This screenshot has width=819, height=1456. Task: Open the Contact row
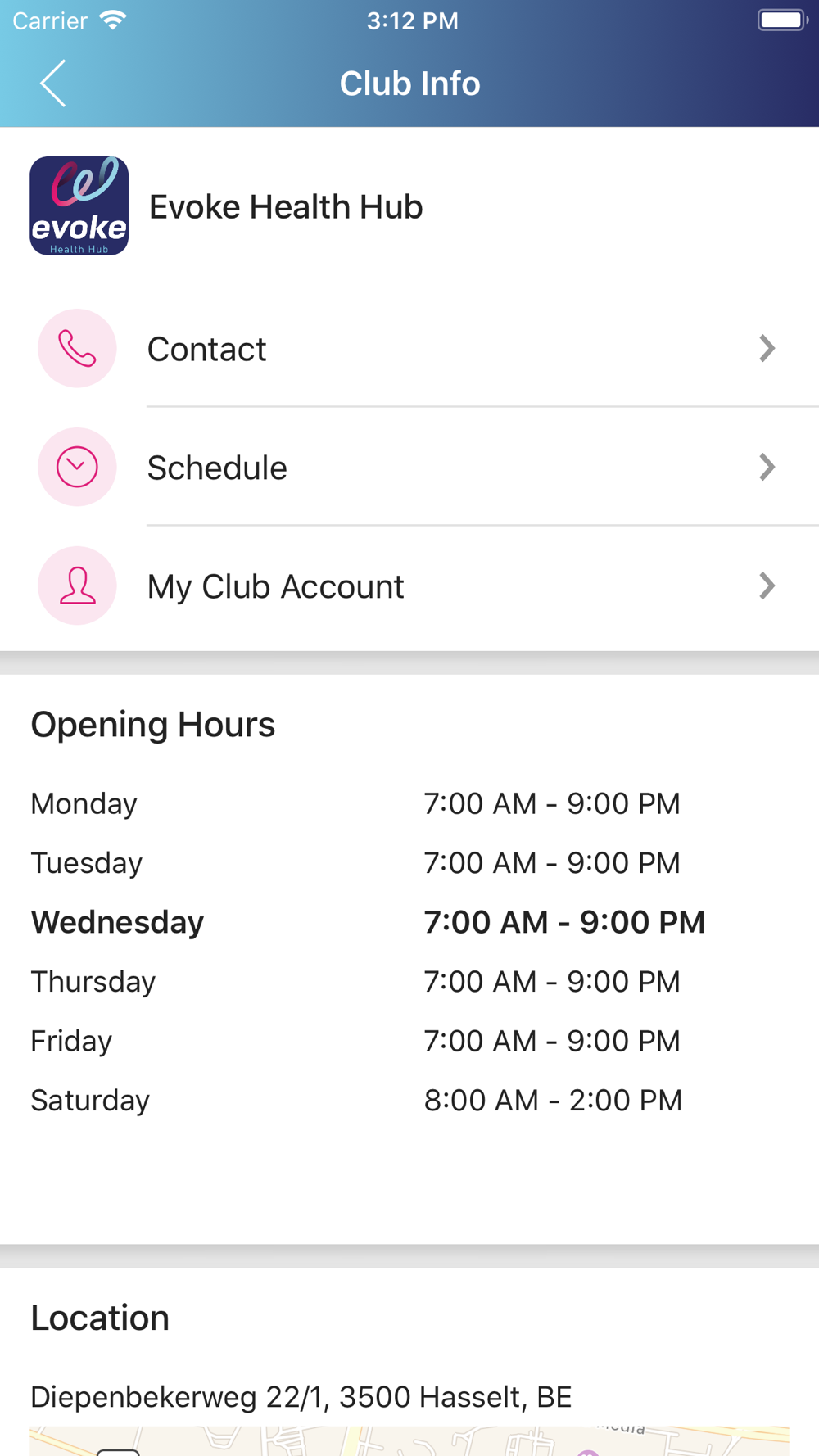click(x=409, y=349)
